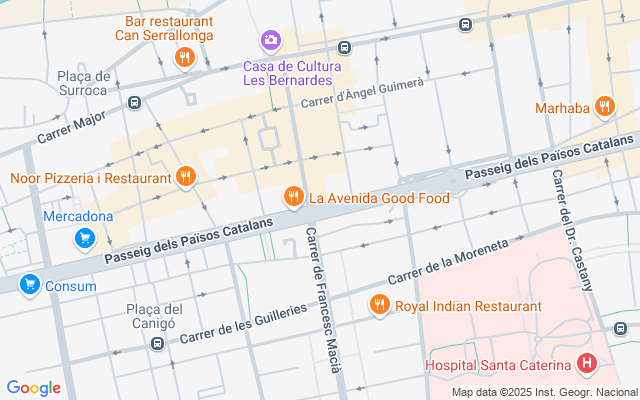Tap the Marhaba restaurant marker
The width and height of the screenshot is (640, 400).
(x=604, y=106)
